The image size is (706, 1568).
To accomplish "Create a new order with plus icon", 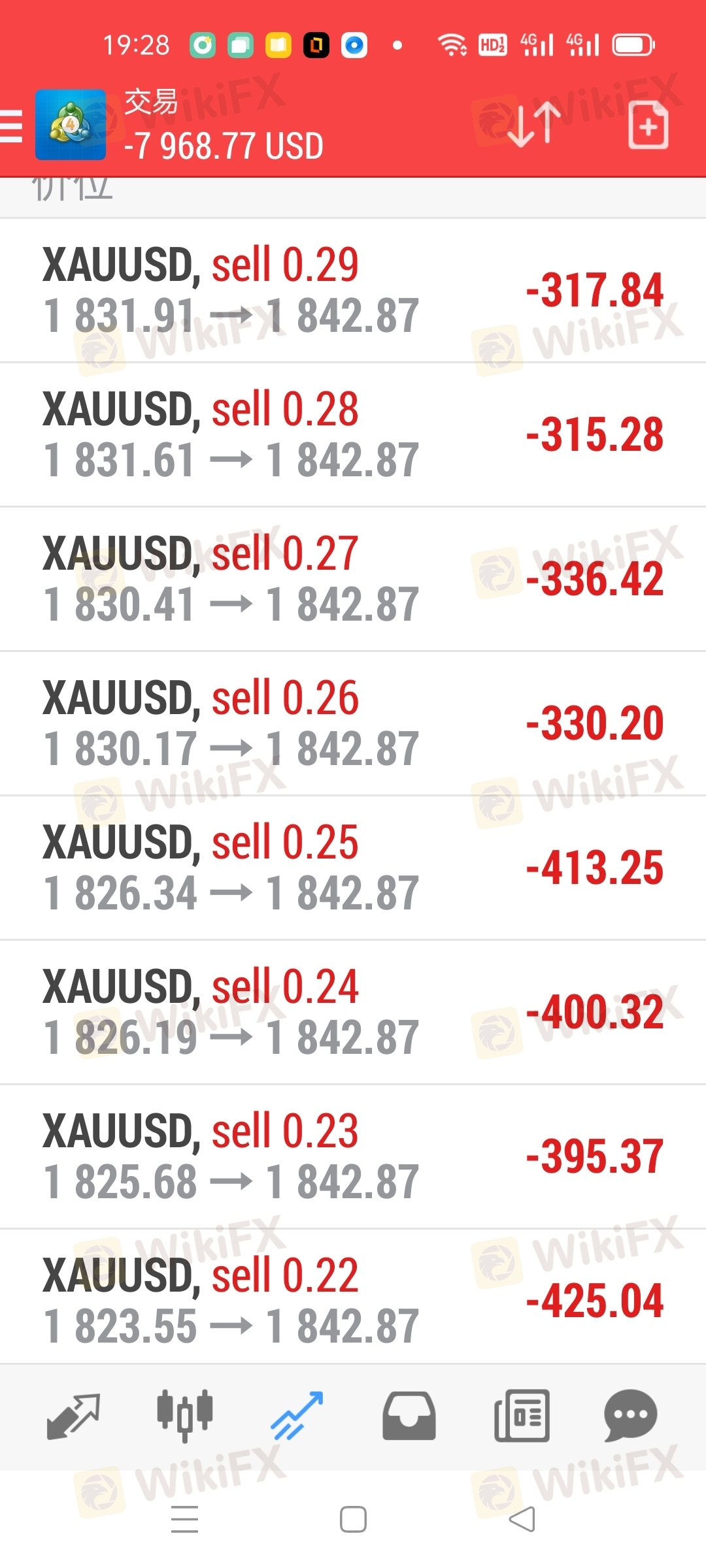I will 648,125.
